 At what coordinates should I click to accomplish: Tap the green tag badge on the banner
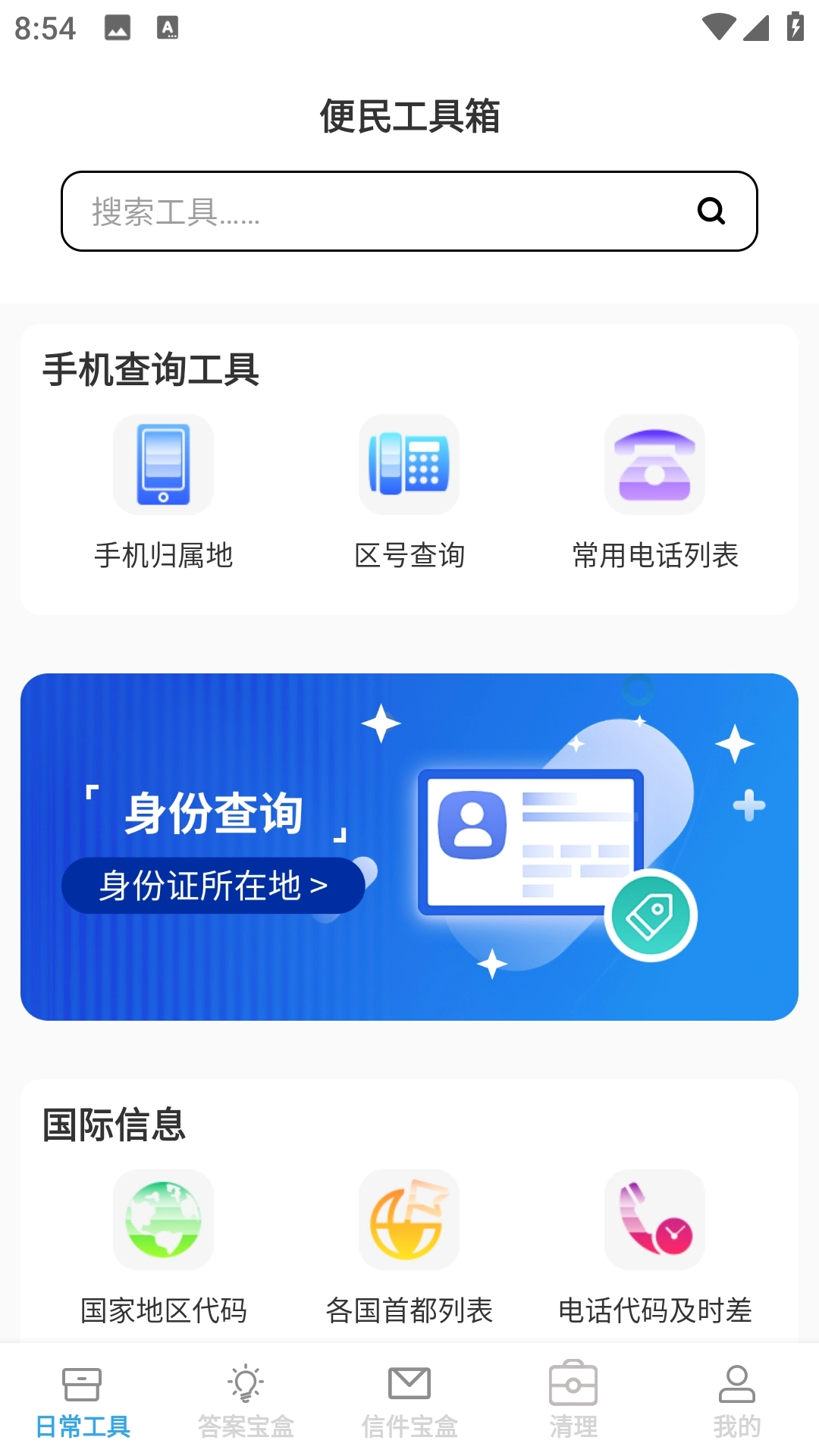point(650,915)
